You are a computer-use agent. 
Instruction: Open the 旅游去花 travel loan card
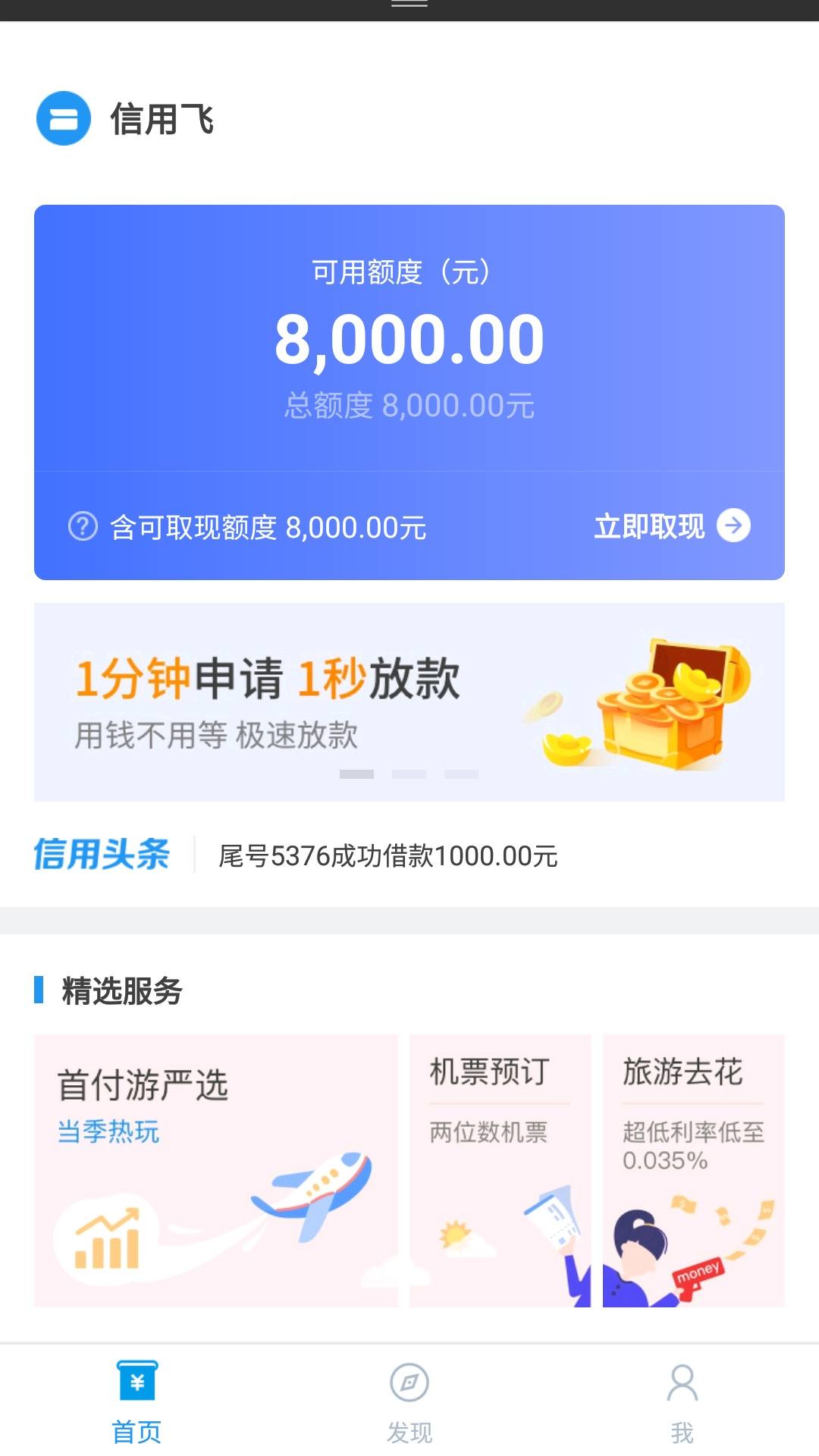pos(694,1160)
